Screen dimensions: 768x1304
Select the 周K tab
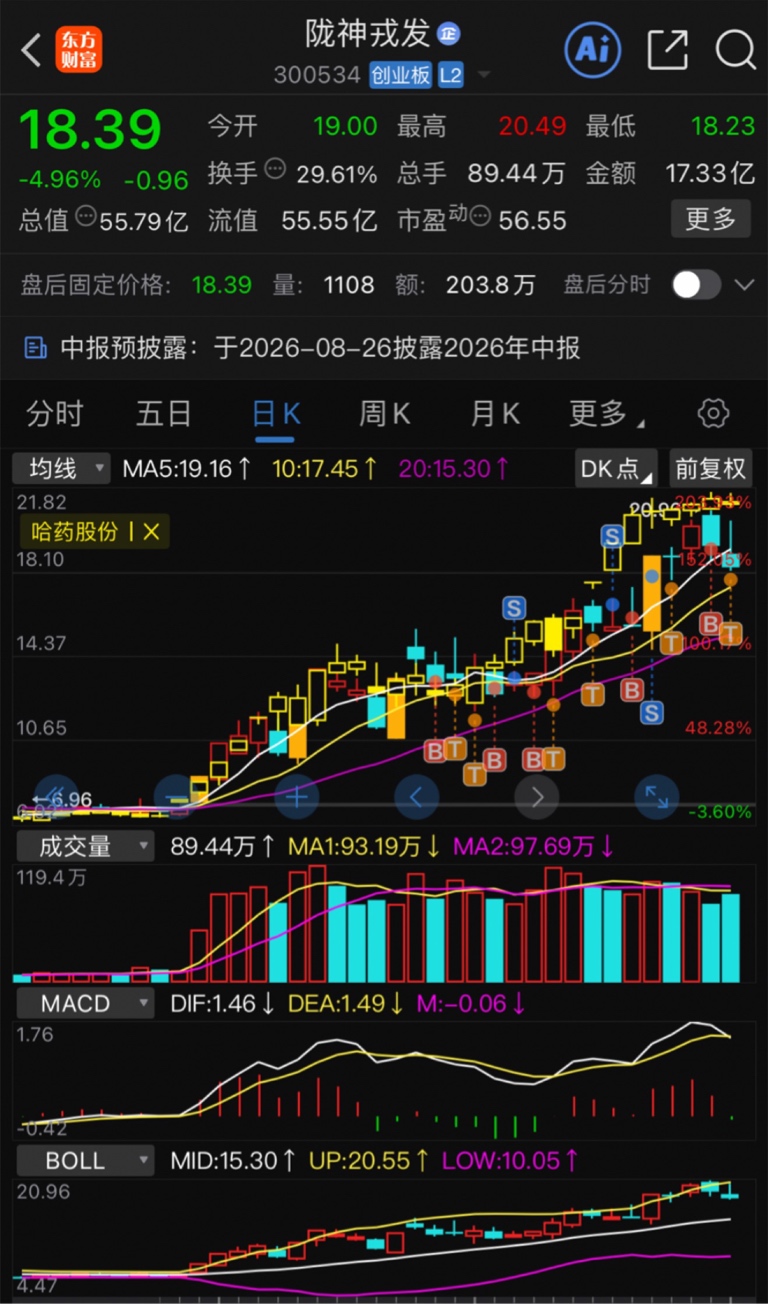(x=385, y=413)
